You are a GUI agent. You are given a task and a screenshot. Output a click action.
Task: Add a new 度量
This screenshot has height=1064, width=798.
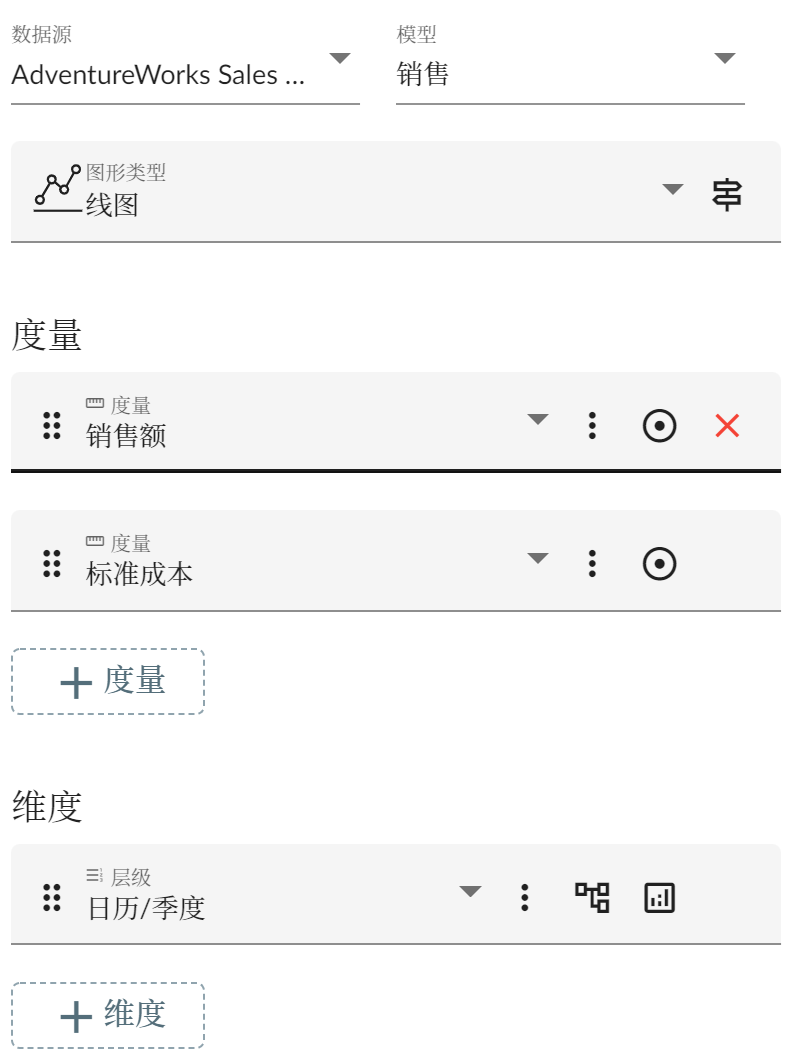[108, 682]
